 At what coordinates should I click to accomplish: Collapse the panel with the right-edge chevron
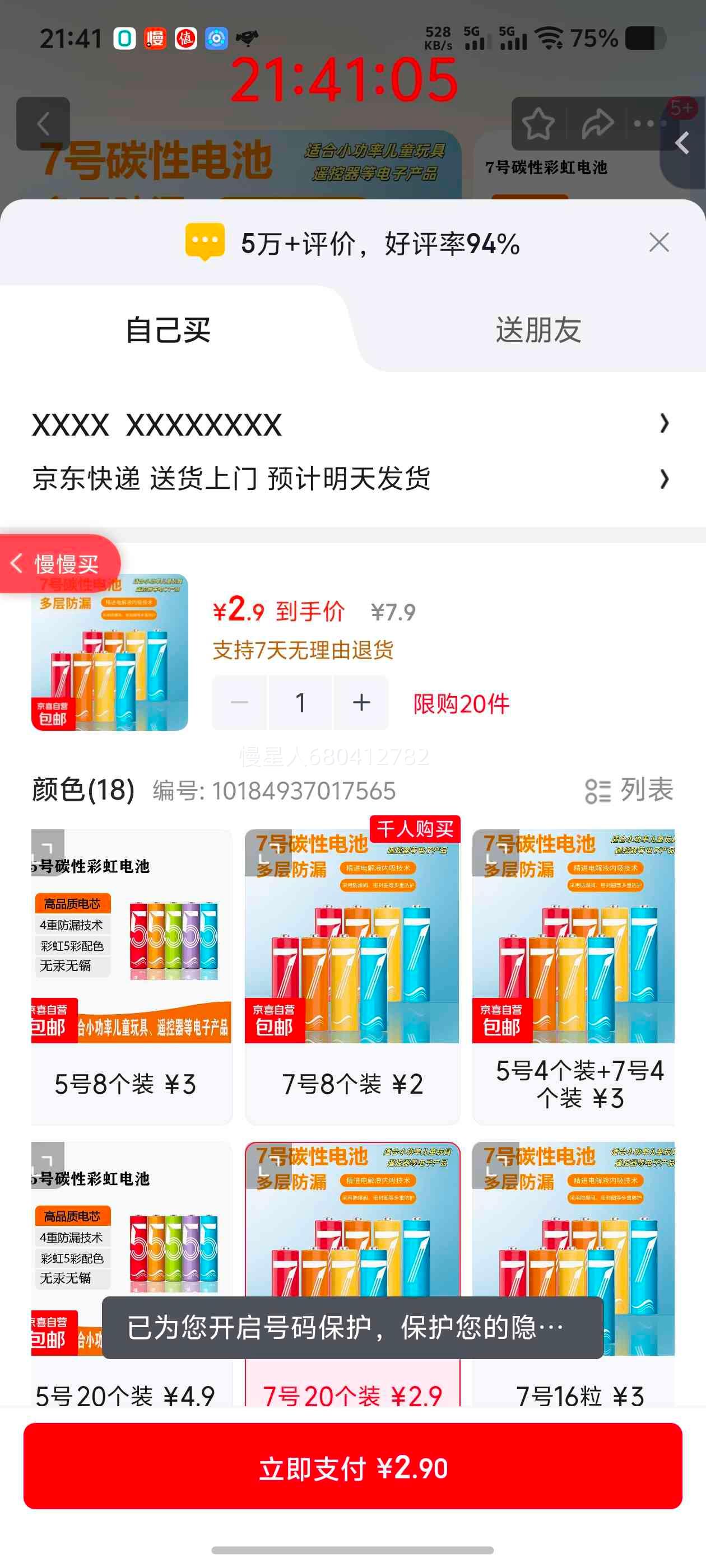(x=684, y=142)
